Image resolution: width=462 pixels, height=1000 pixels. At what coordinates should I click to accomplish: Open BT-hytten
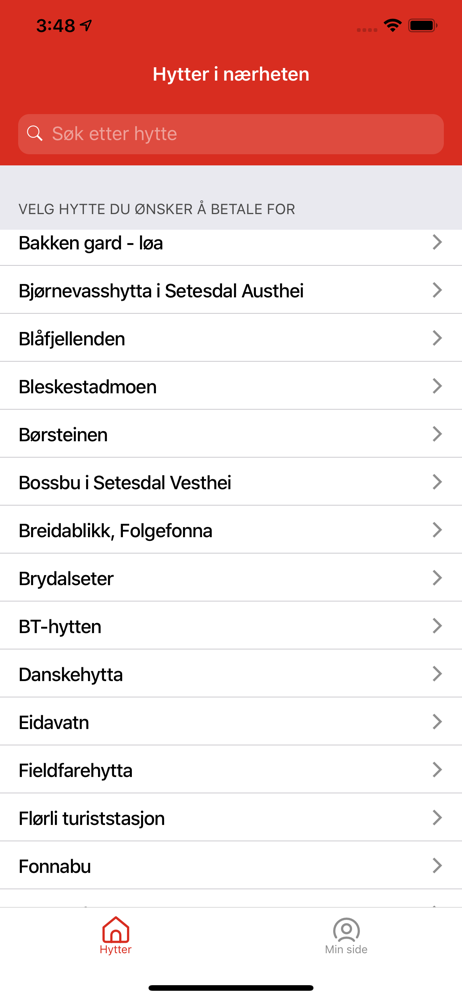click(x=231, y=626)
